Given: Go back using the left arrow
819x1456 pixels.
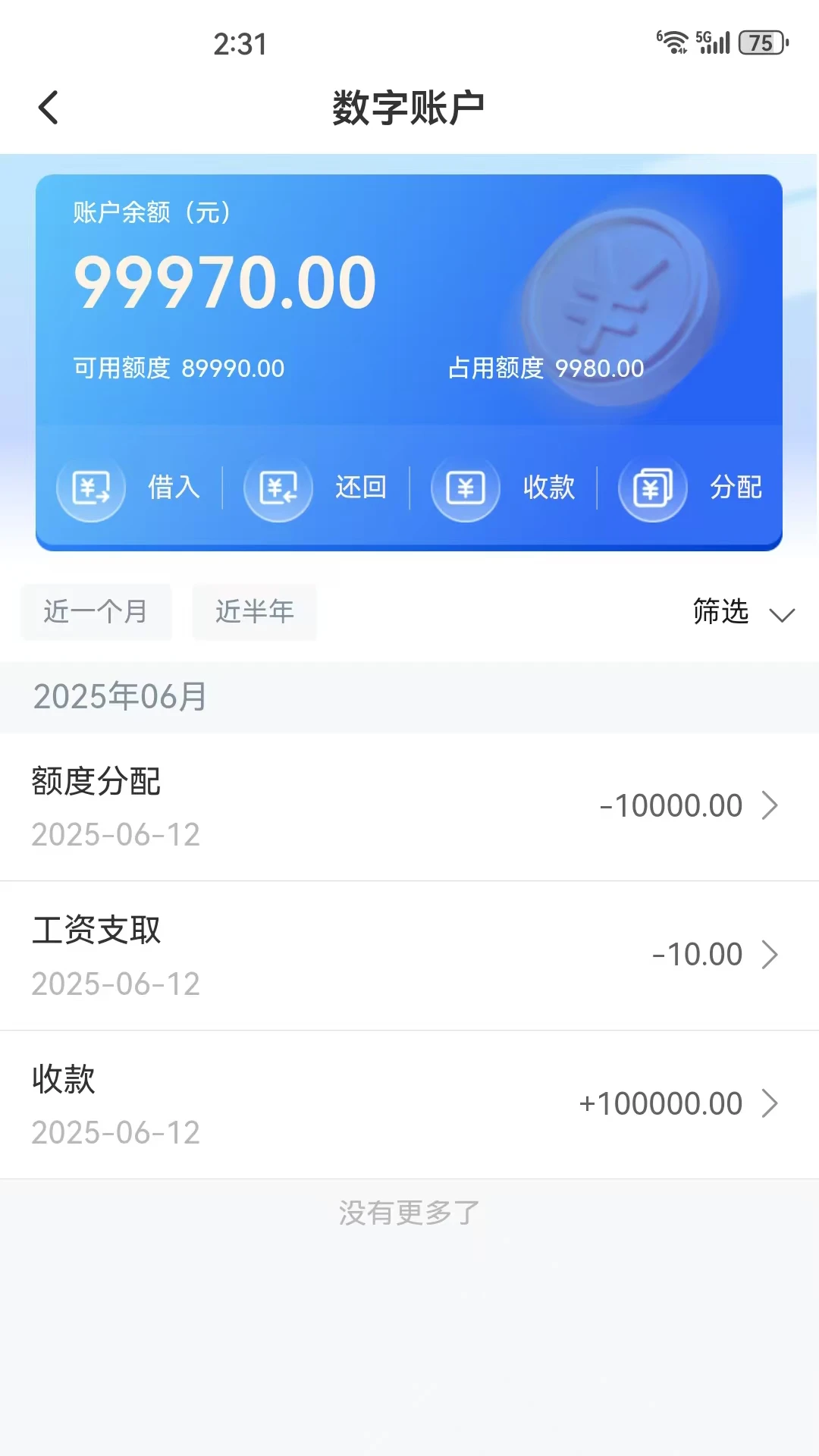Looking at the screenshot, I should (49, 108).
